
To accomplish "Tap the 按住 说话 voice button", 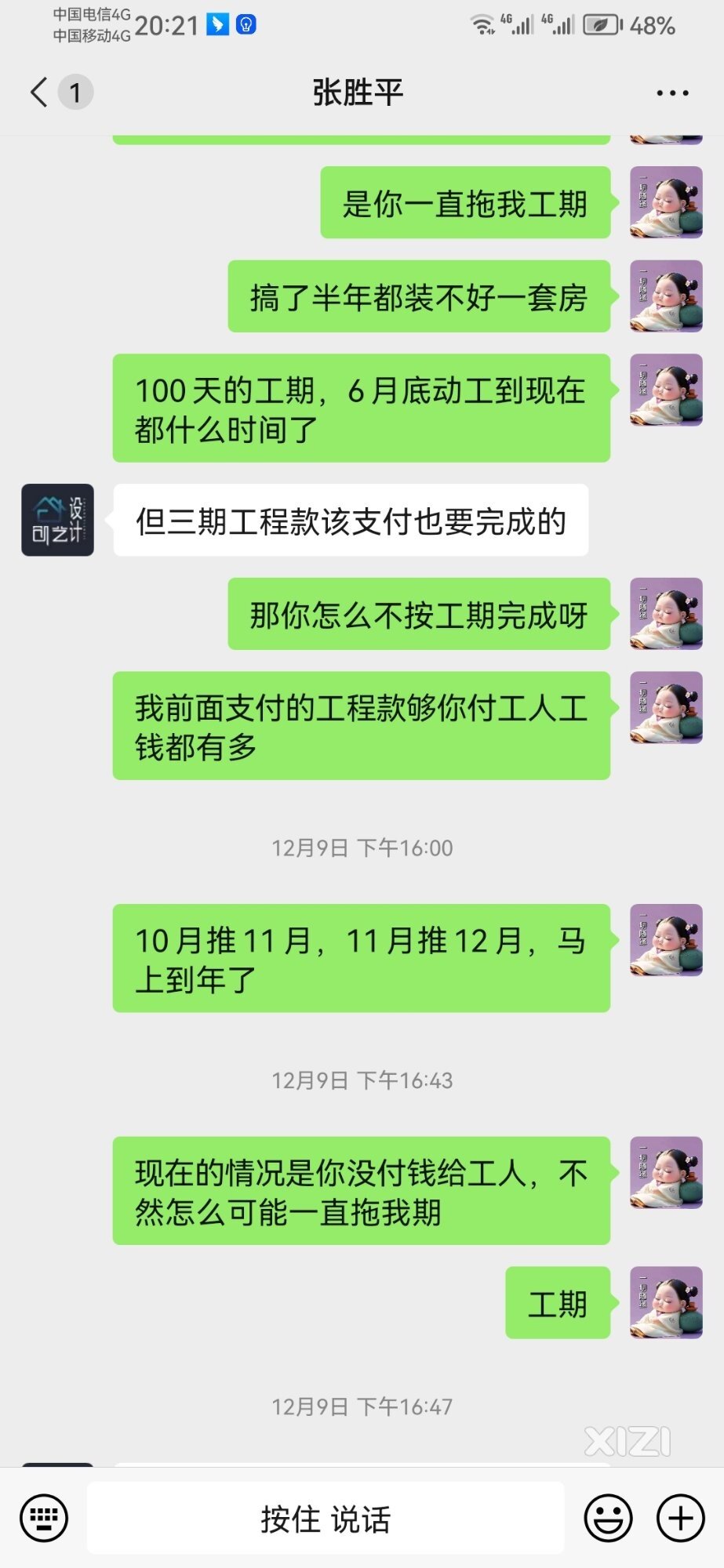I will coord(326,1518).
